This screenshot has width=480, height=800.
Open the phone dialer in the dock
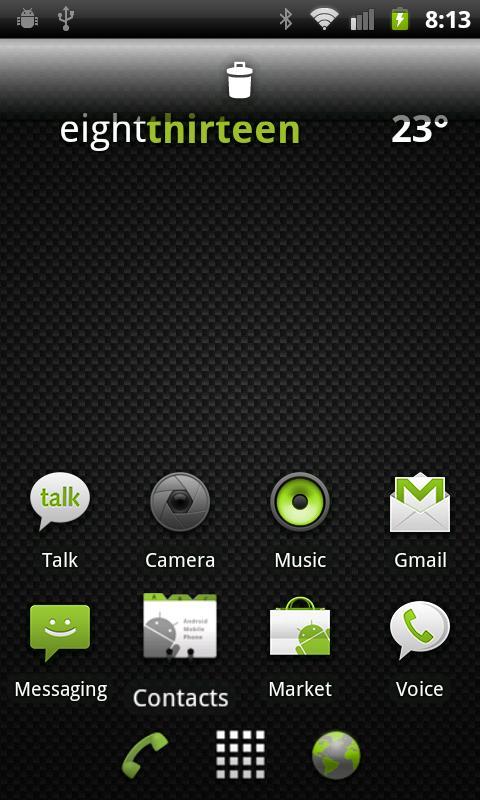(x=145, y=755)
